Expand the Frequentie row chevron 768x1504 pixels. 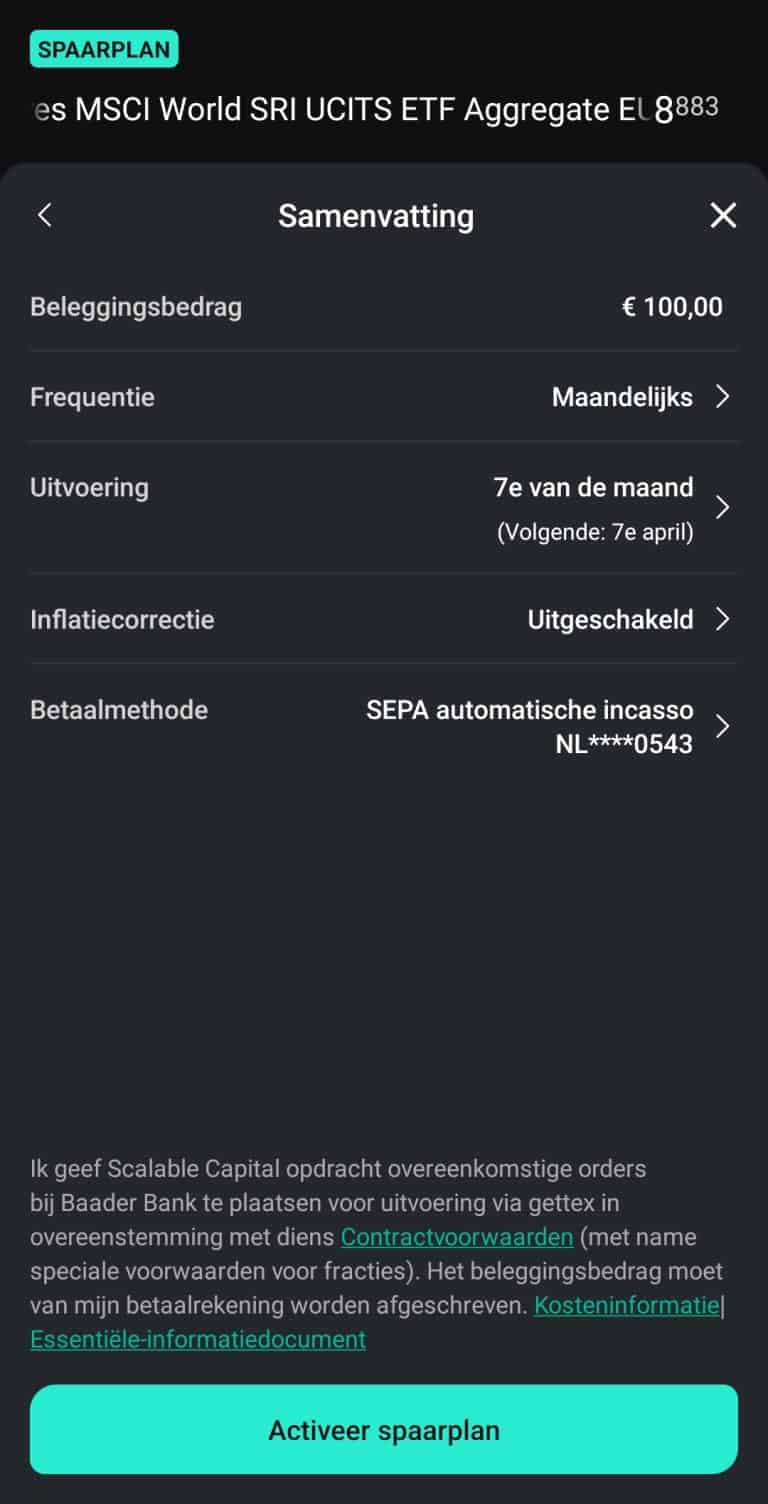724,397
